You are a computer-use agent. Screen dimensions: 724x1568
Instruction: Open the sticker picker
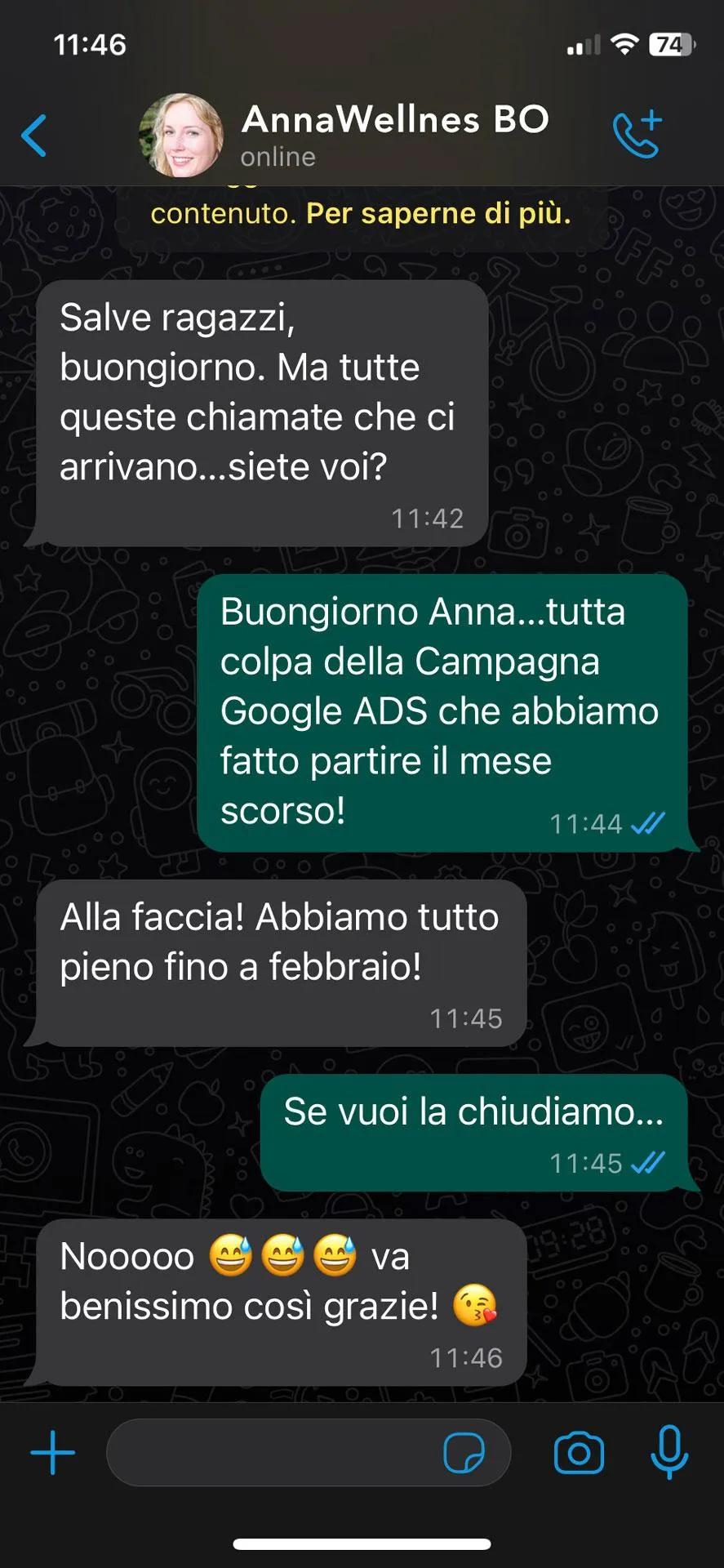click(464, 1453)
